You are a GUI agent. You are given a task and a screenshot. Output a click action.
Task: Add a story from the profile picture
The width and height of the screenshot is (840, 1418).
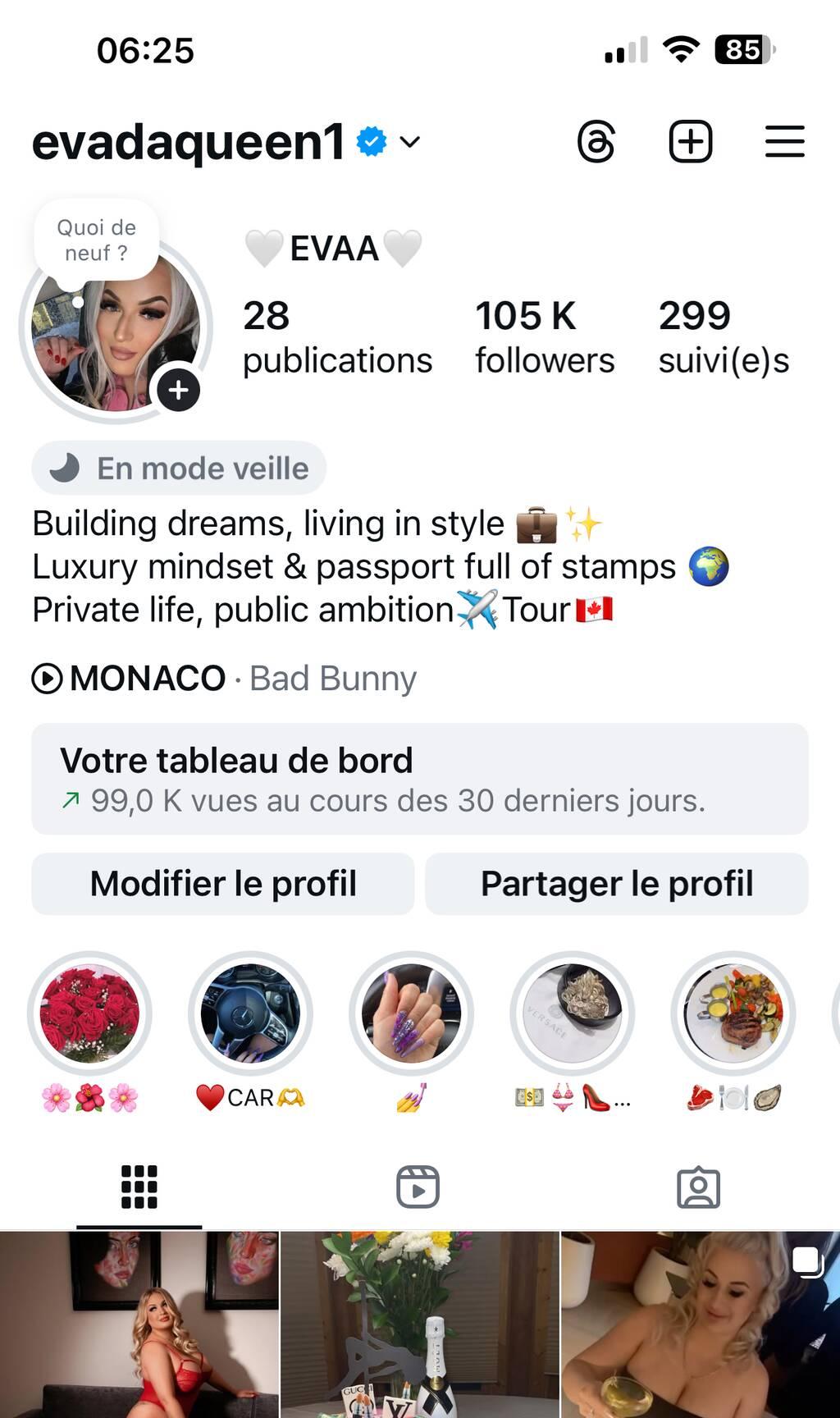pos(178,391)
